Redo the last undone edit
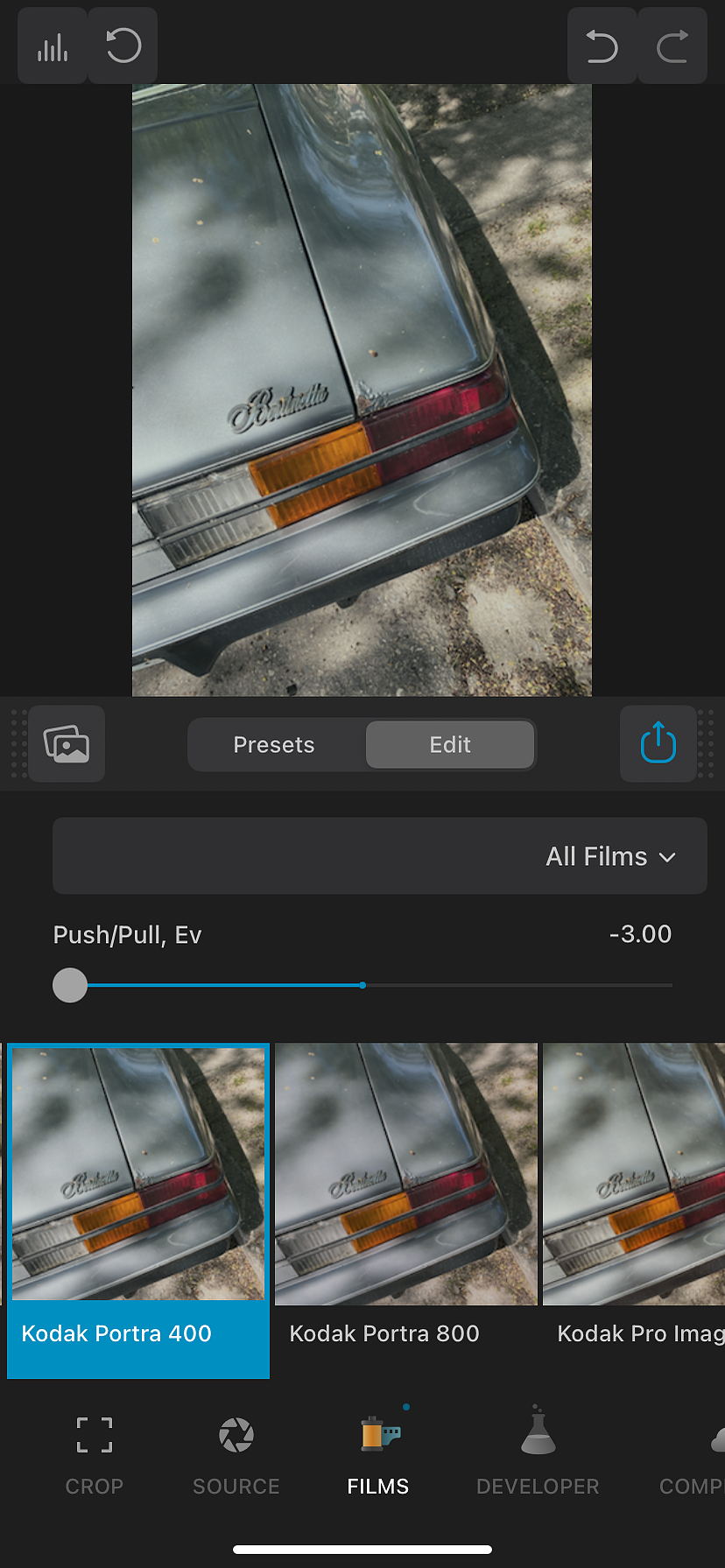725x1568 pixels. (x=672, y=46)
